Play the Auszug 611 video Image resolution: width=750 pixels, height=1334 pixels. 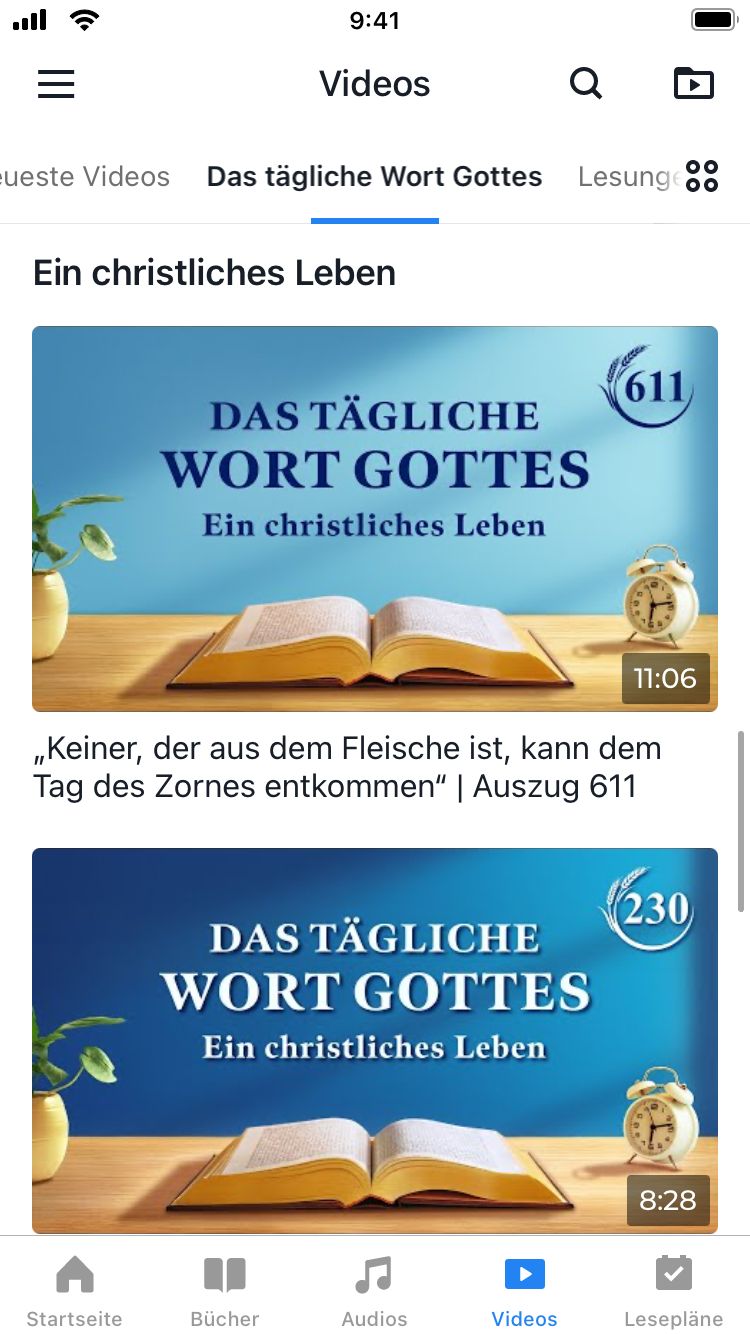pos(375,518)
